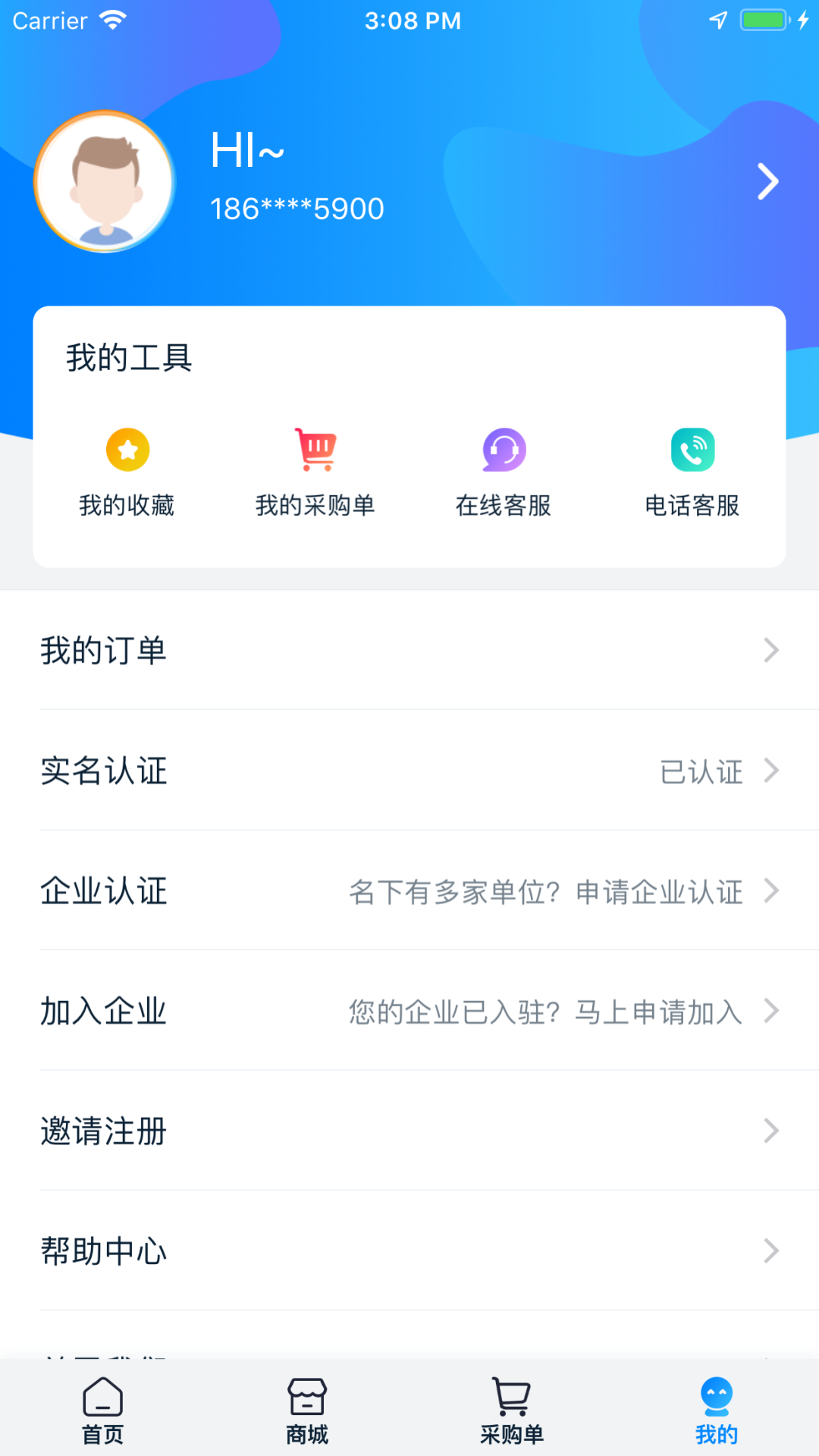Start a chat via the 在线客服 headset icon
The height and width of the screenshot is (1456, 819).
(503, 449)
